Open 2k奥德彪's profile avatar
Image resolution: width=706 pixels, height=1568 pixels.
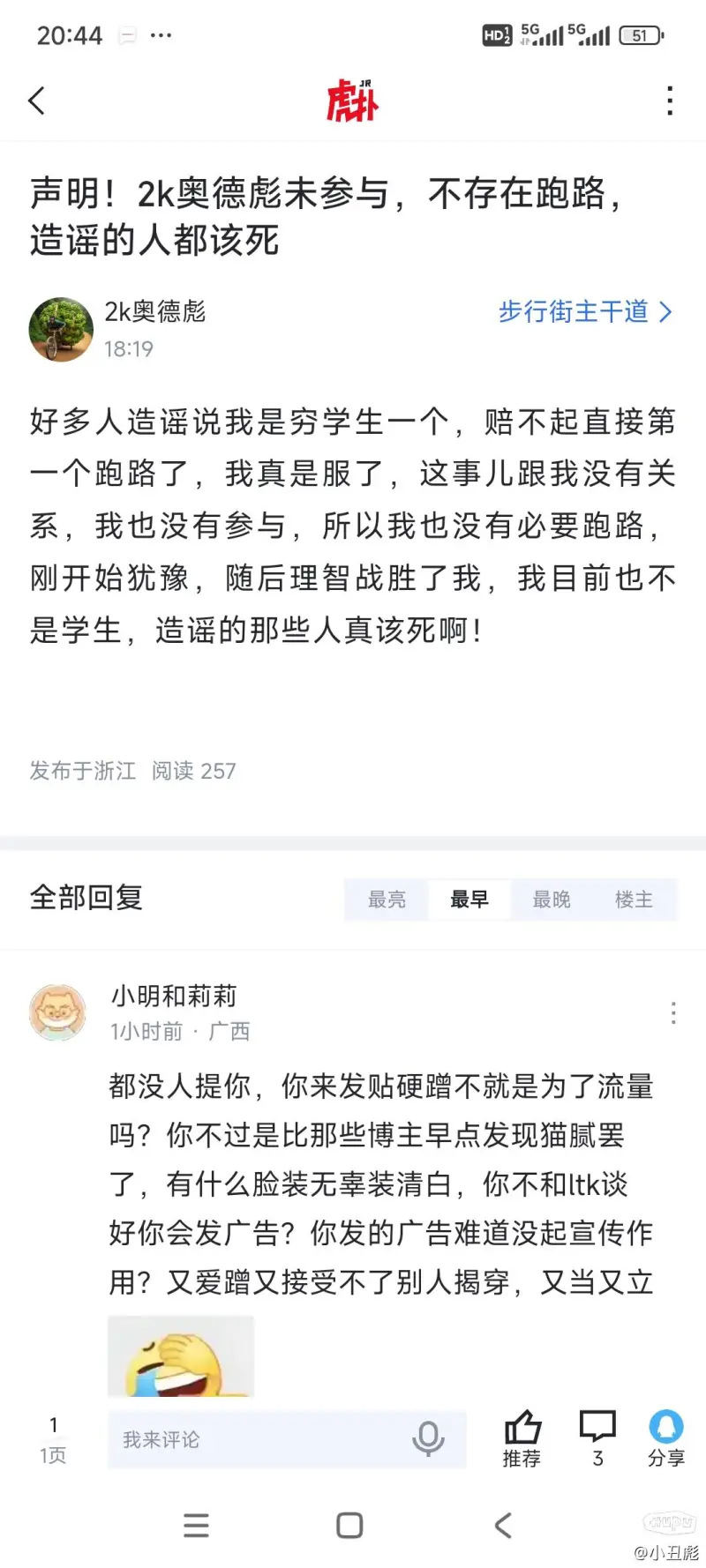(x=61, y=329)
